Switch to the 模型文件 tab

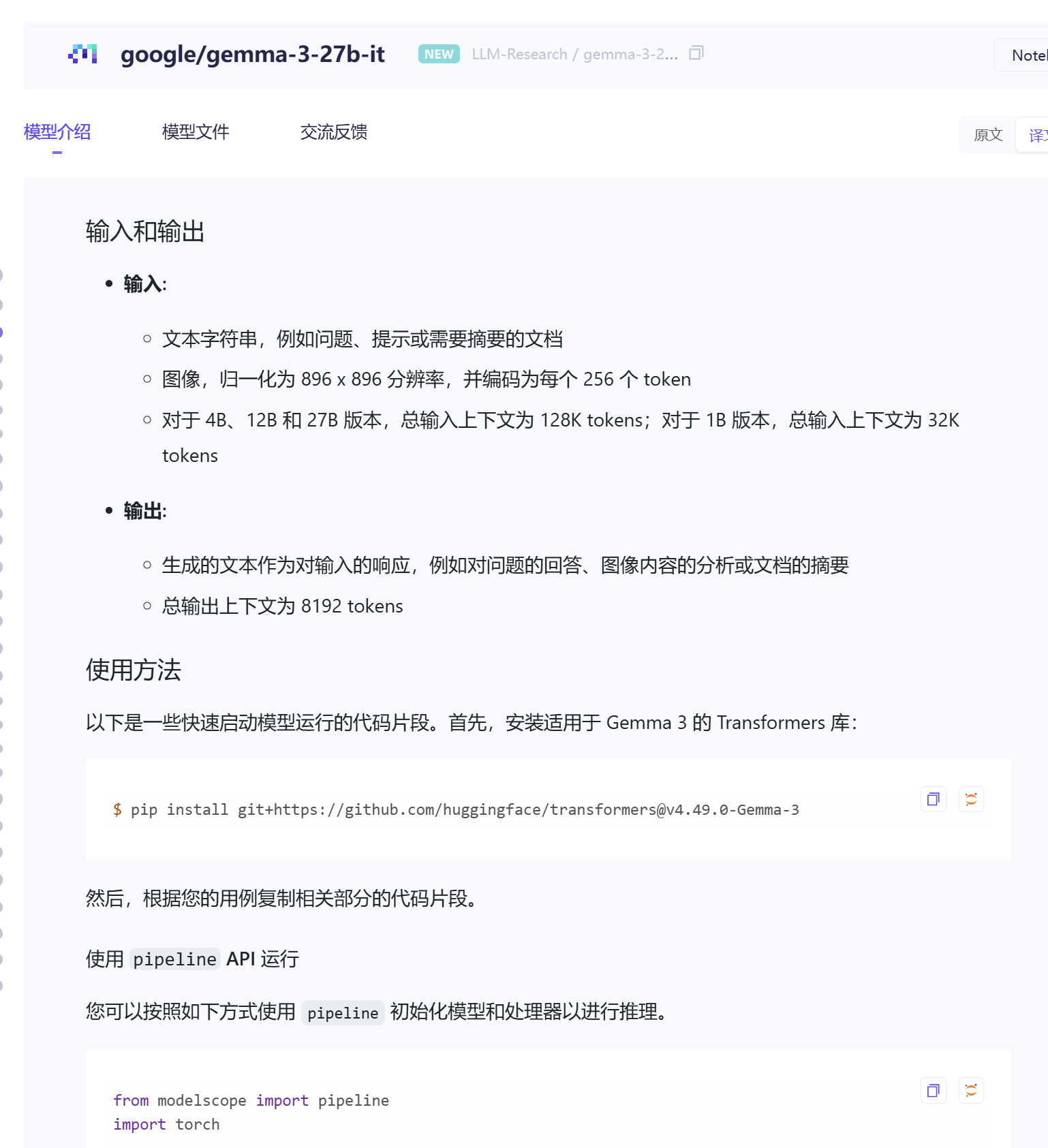196,132
